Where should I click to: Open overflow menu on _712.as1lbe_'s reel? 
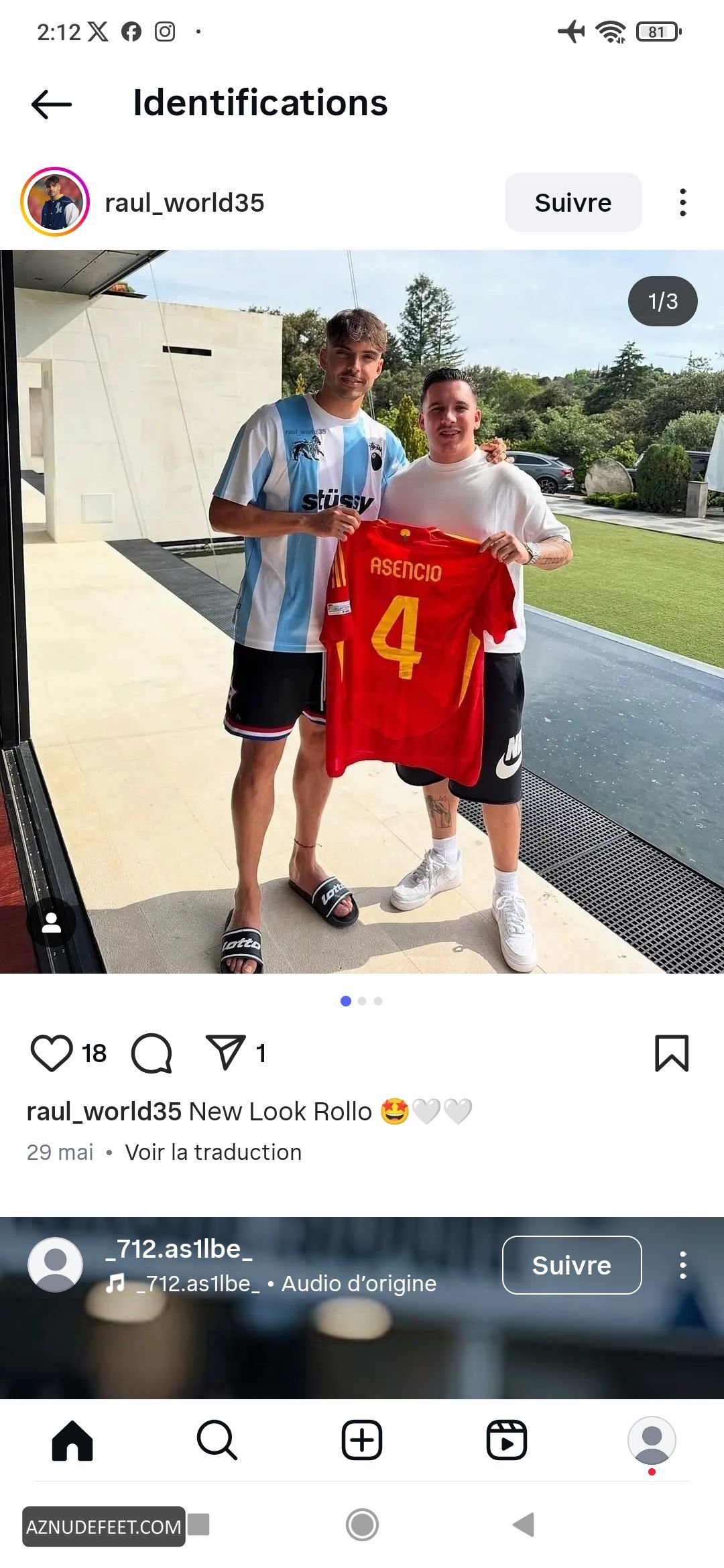click(x=682, y=1265)
